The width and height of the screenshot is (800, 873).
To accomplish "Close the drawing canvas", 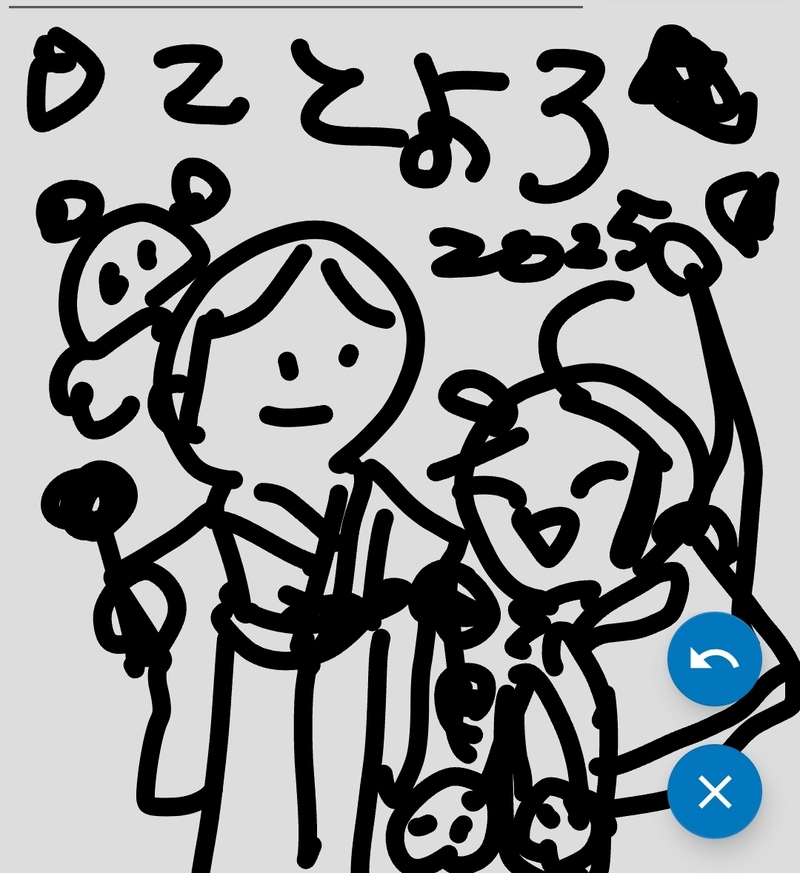I will tap(714, 792).
